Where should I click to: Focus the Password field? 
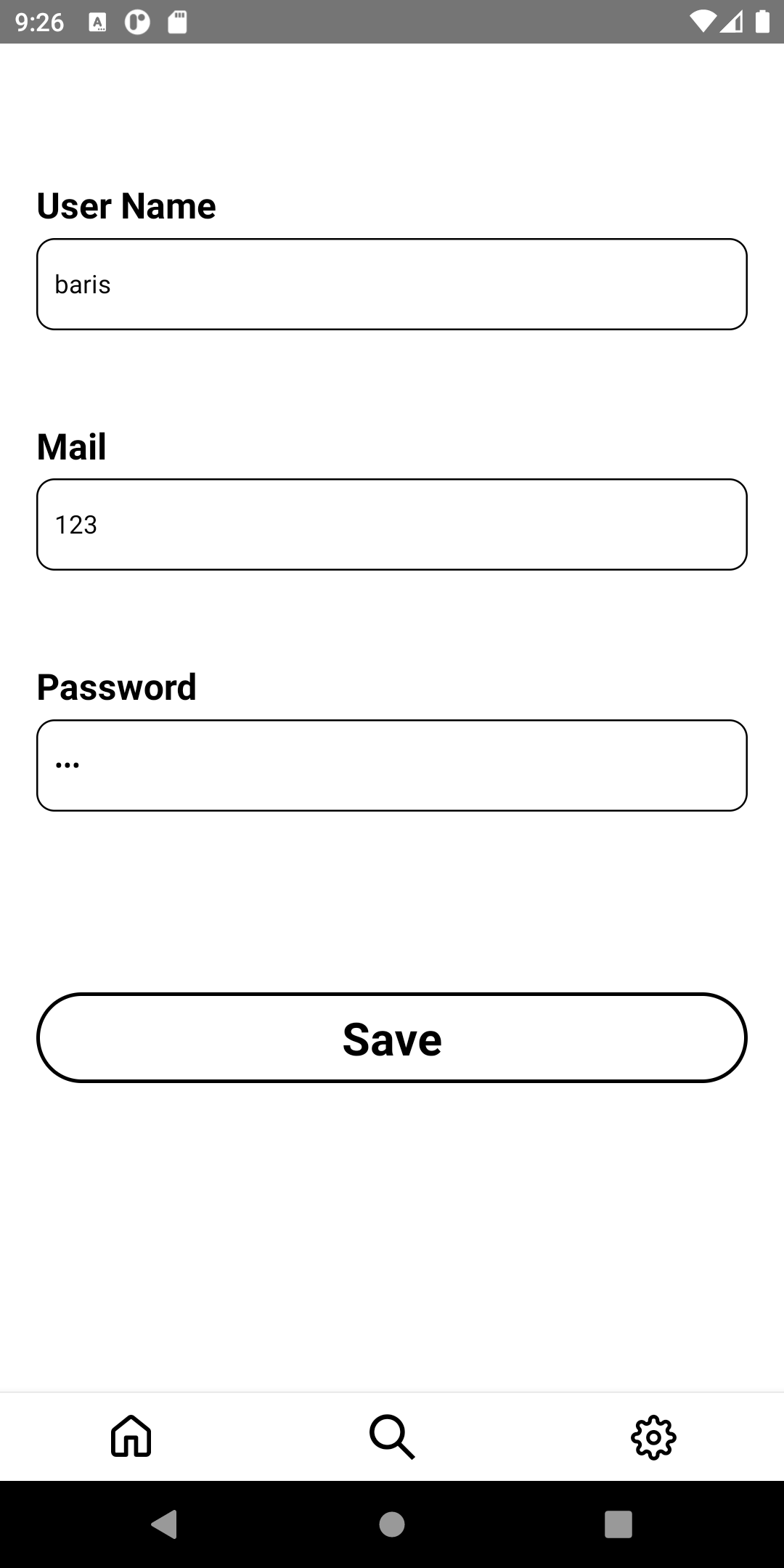[x=391, y=764]
